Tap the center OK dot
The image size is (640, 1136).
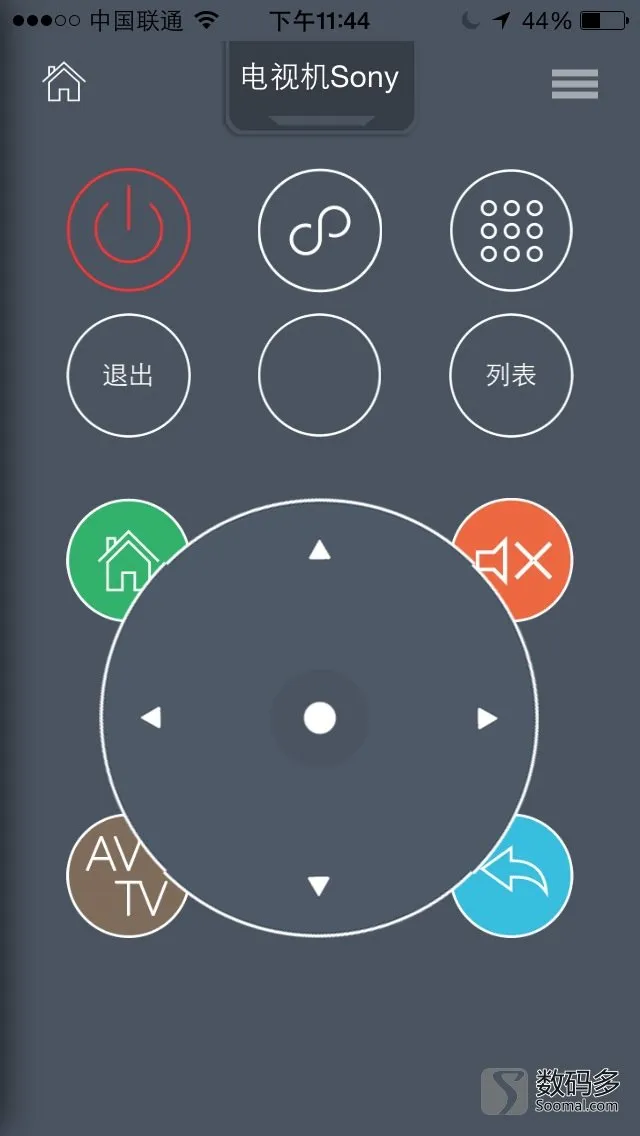[319, 718]
